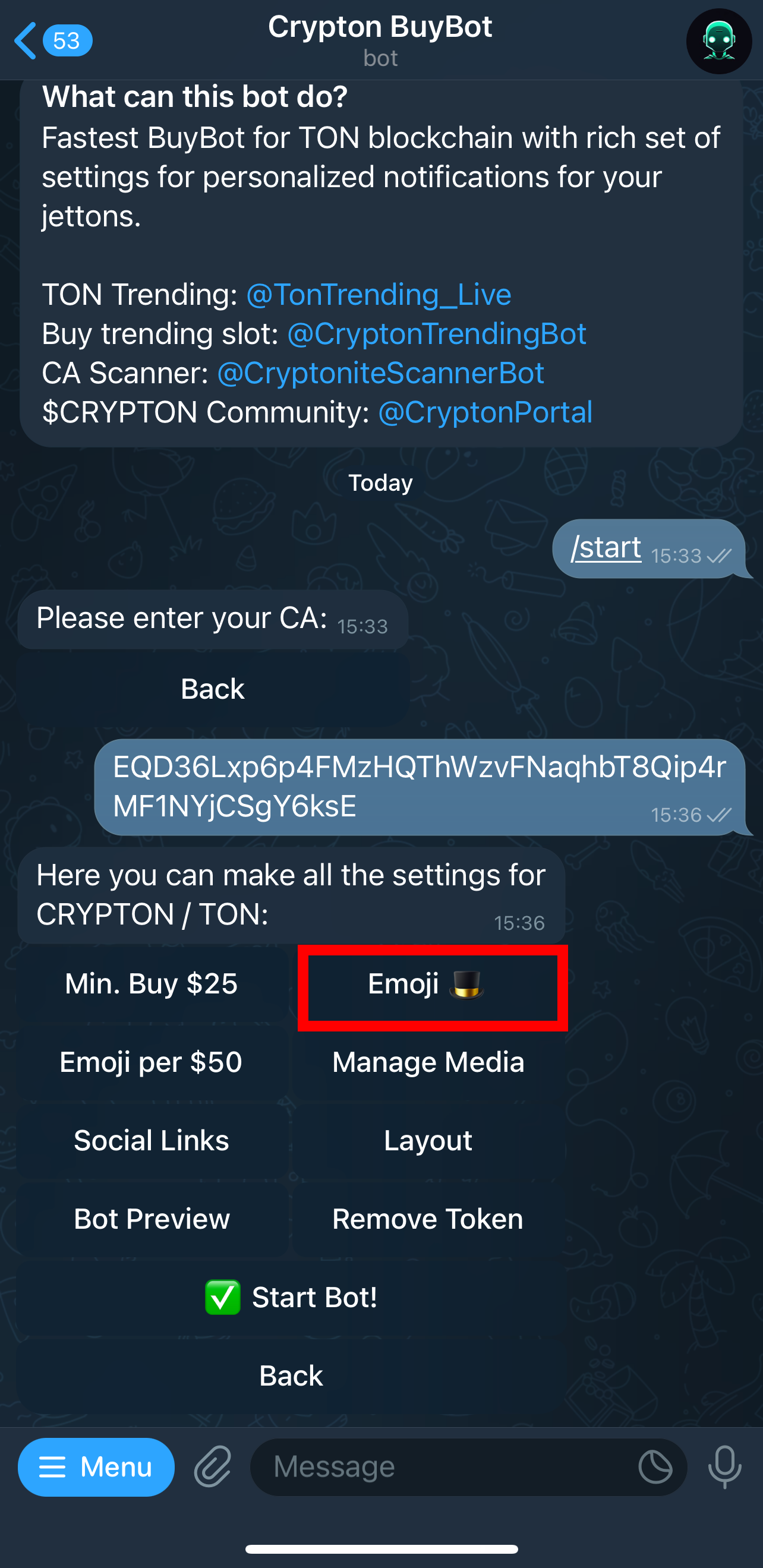
Task: Open the Layout setting
Action: pos(428,1141)
